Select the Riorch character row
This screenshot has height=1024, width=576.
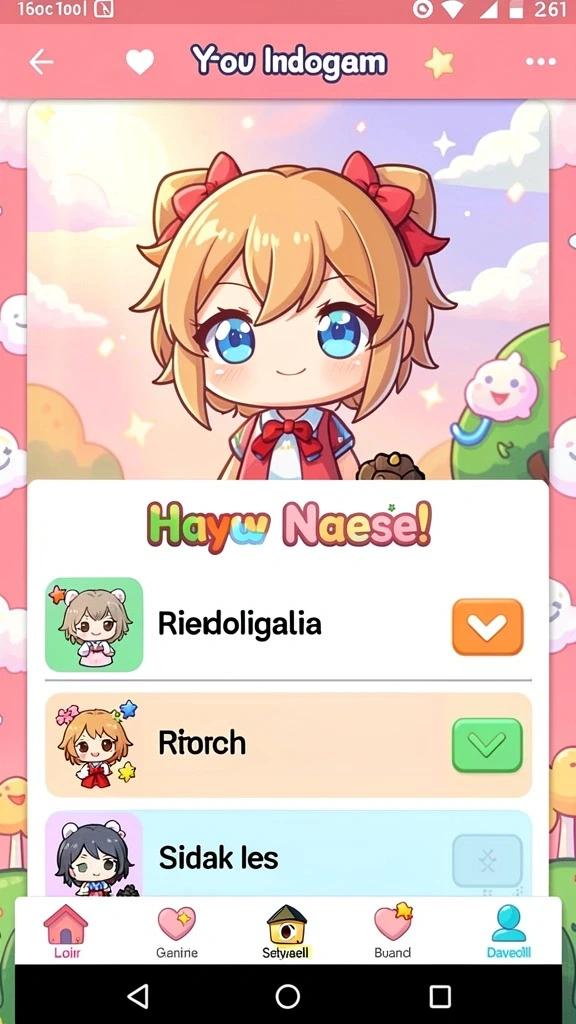point(288,744)
